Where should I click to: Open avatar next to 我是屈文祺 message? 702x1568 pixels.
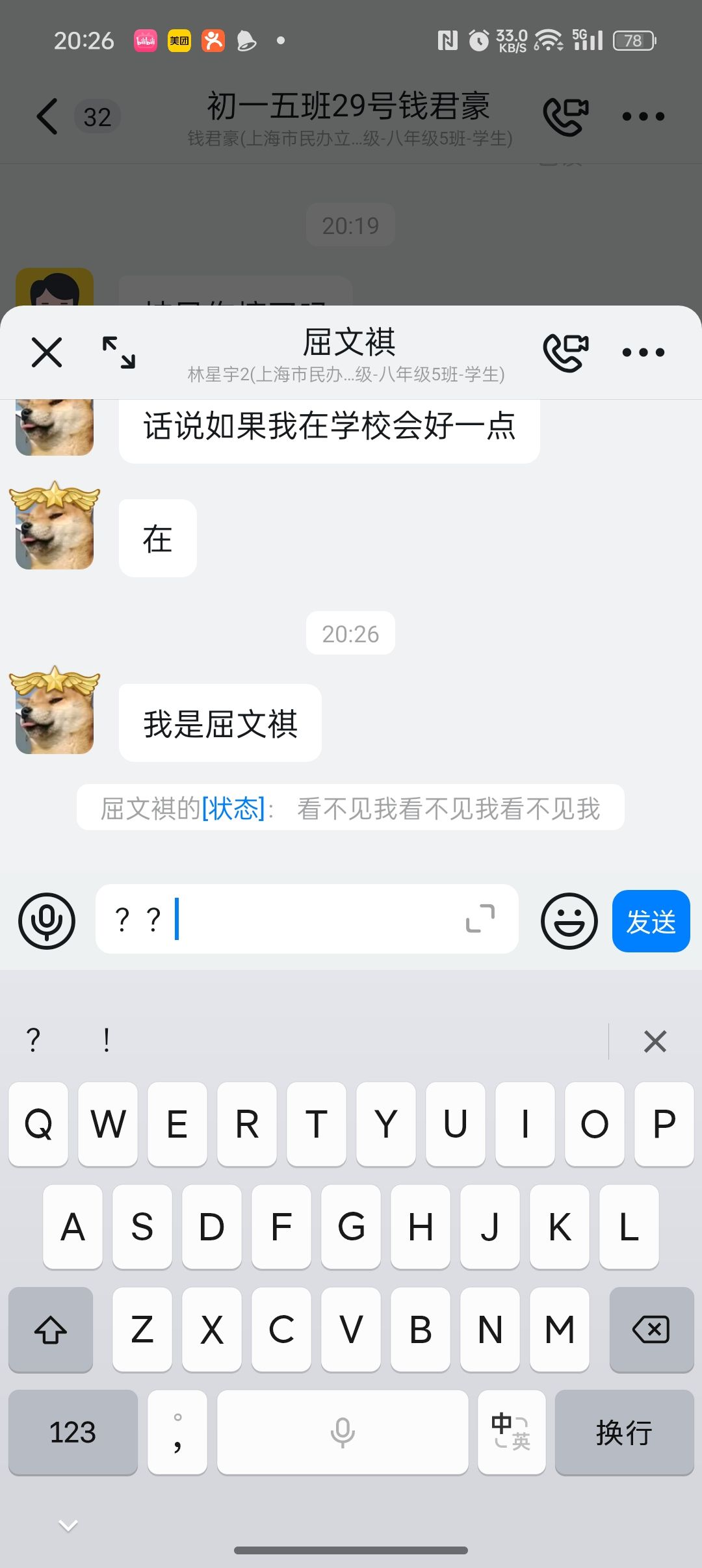click(x=55, y=714)
